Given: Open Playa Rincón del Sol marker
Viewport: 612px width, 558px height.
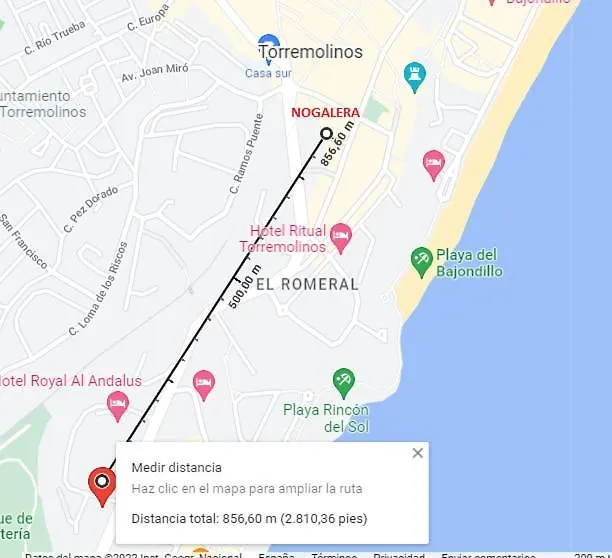Looking at the screenshot, I should 344,382.
